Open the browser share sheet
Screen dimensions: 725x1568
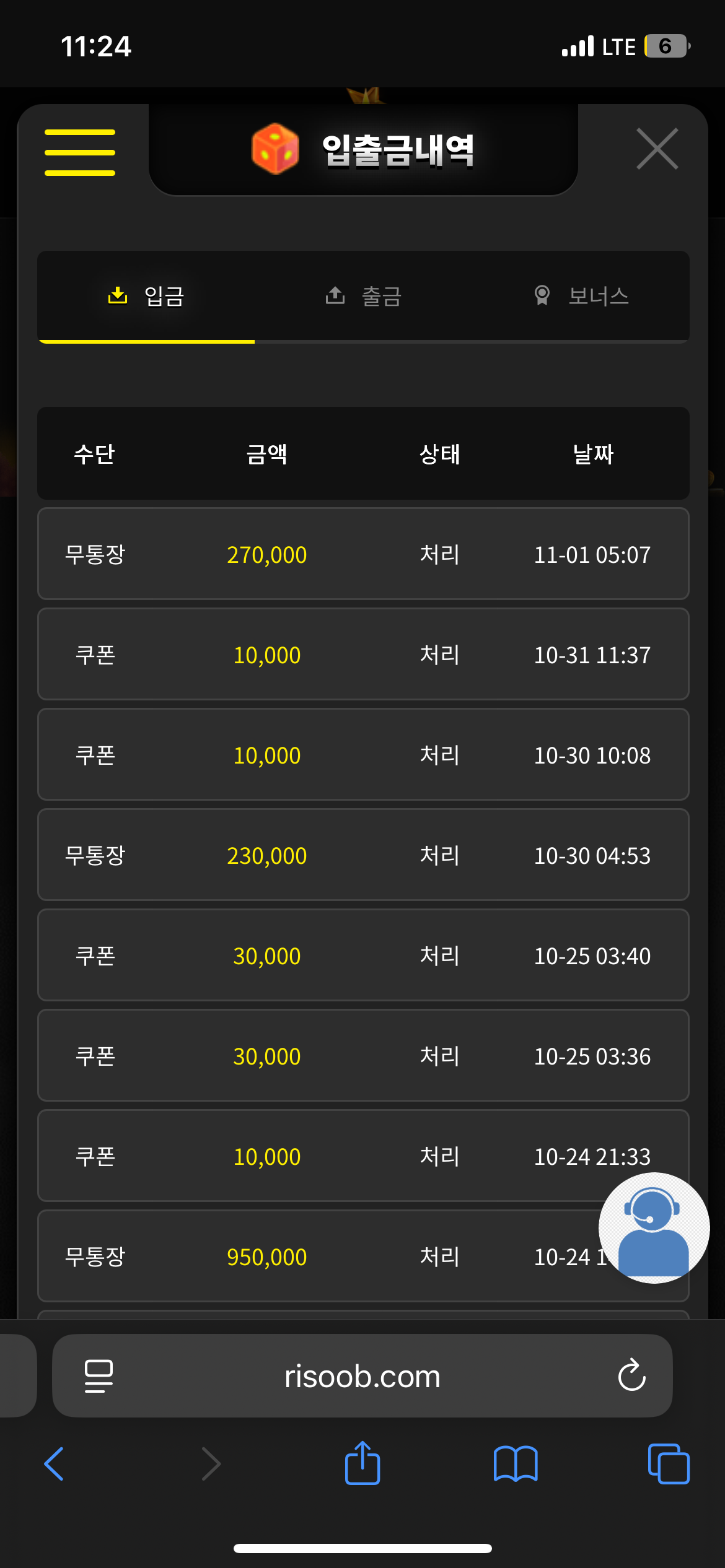point(362,1464)
